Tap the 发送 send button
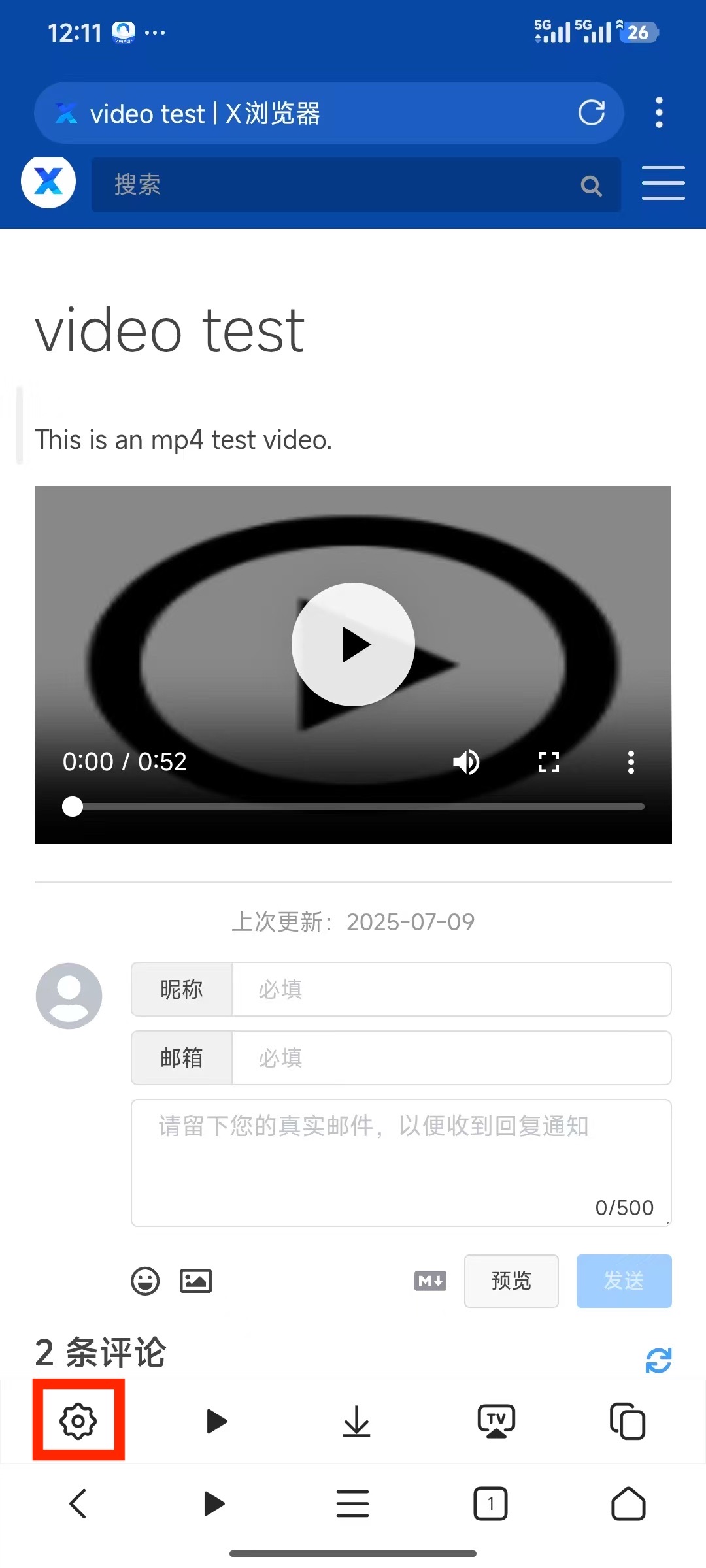 click(624, 1281)
